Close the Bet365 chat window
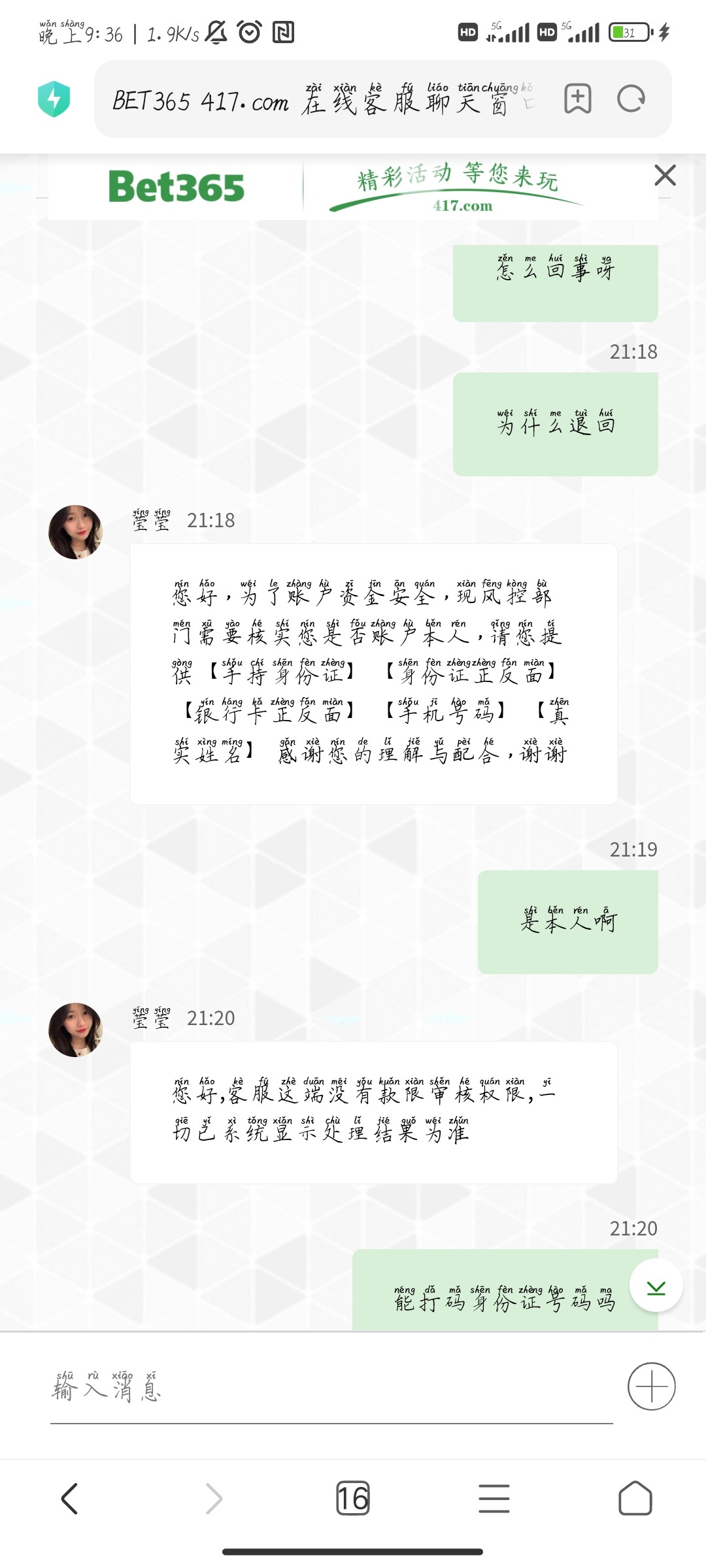706x1568 pixels. [665, 175]
